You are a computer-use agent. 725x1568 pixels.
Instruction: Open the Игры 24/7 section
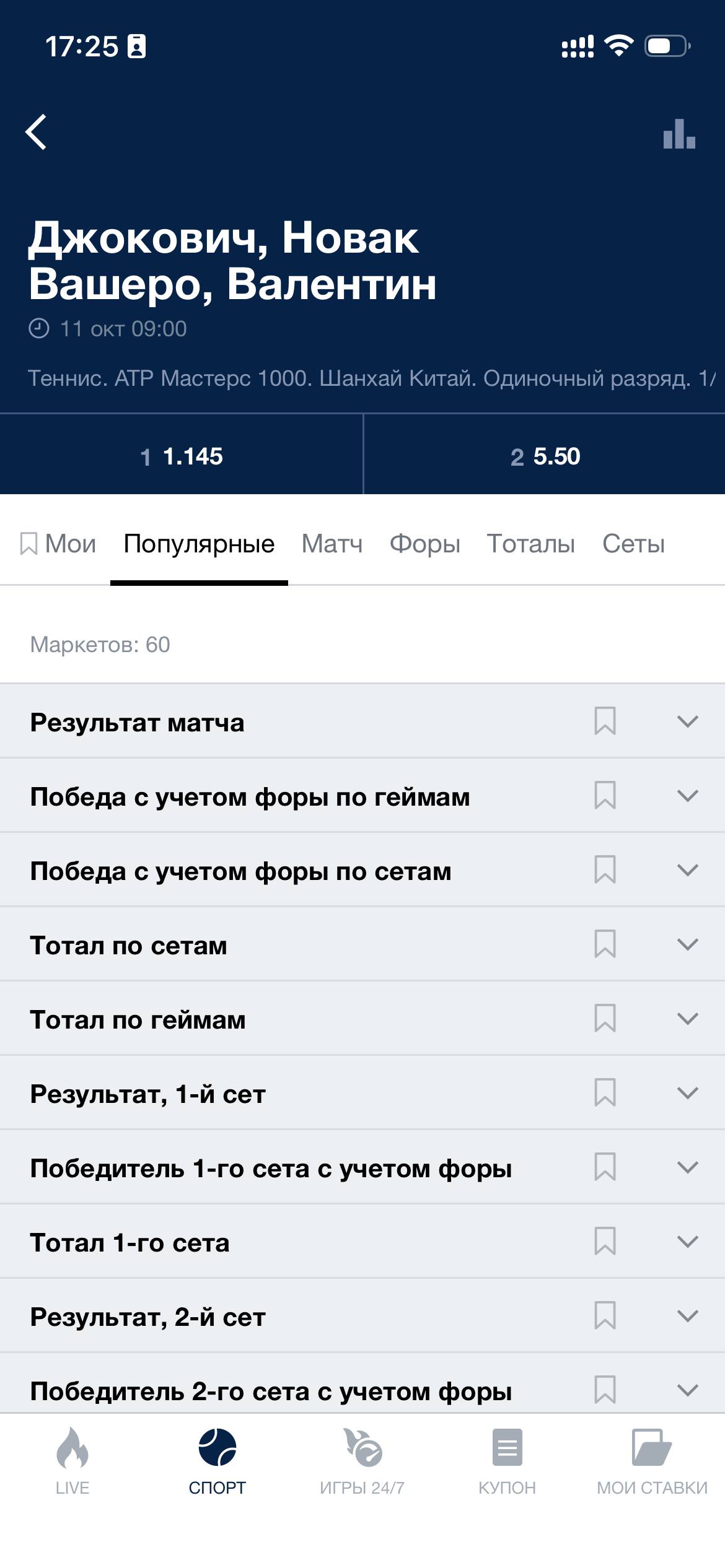pyautogui.click(x=362, y=1461)
